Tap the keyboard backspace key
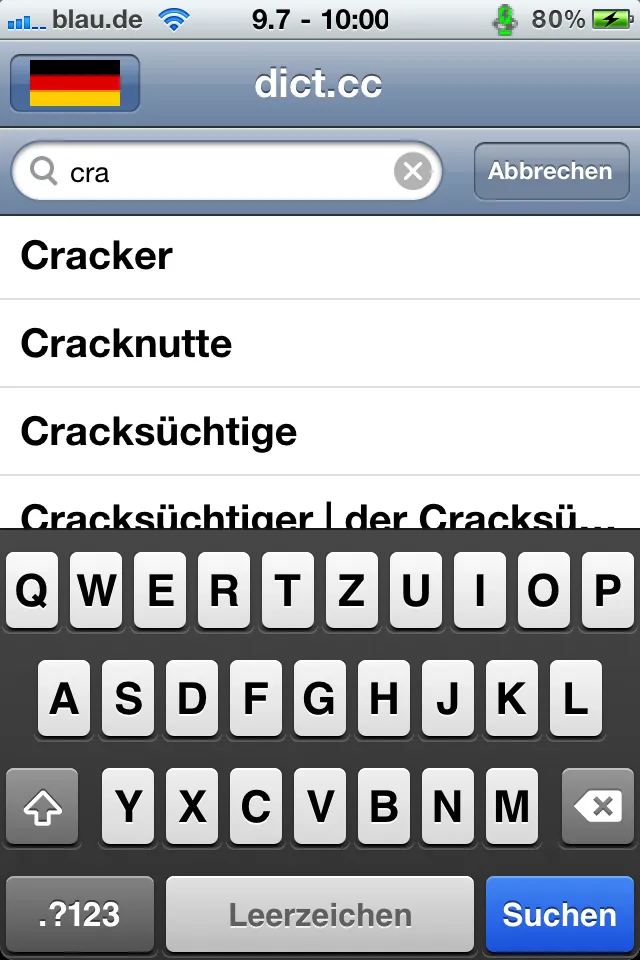The width and height of the screenshot is (640, 960). tap(598, 806)
